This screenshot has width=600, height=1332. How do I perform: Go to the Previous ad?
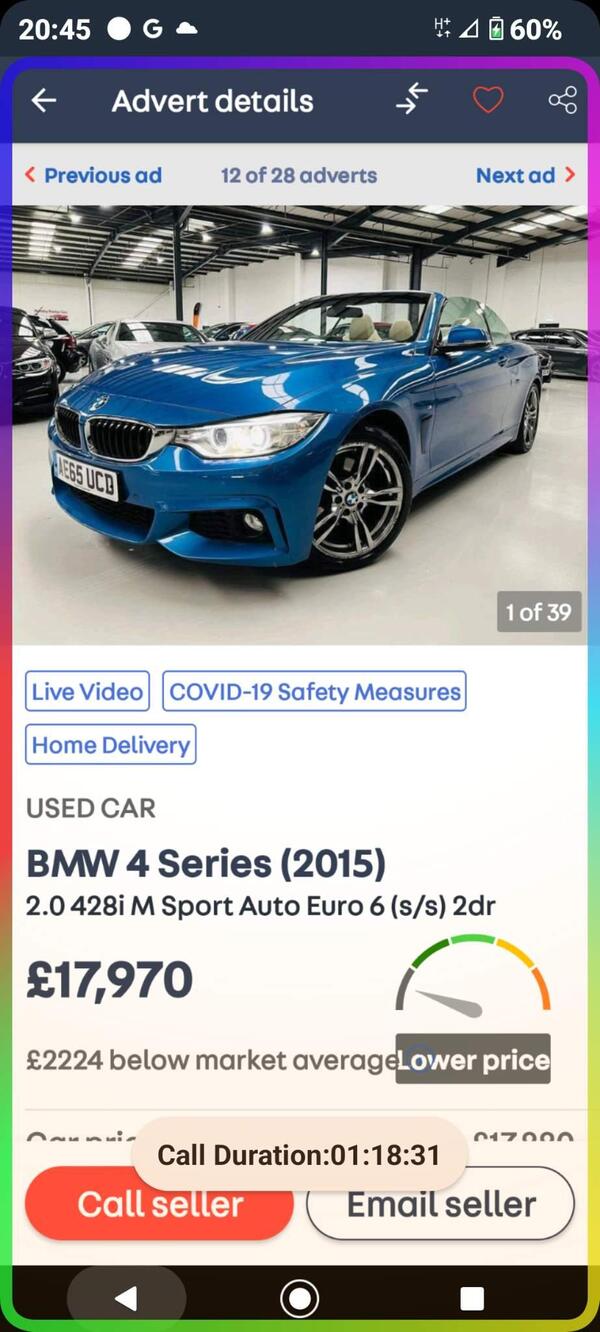[93, 175]
